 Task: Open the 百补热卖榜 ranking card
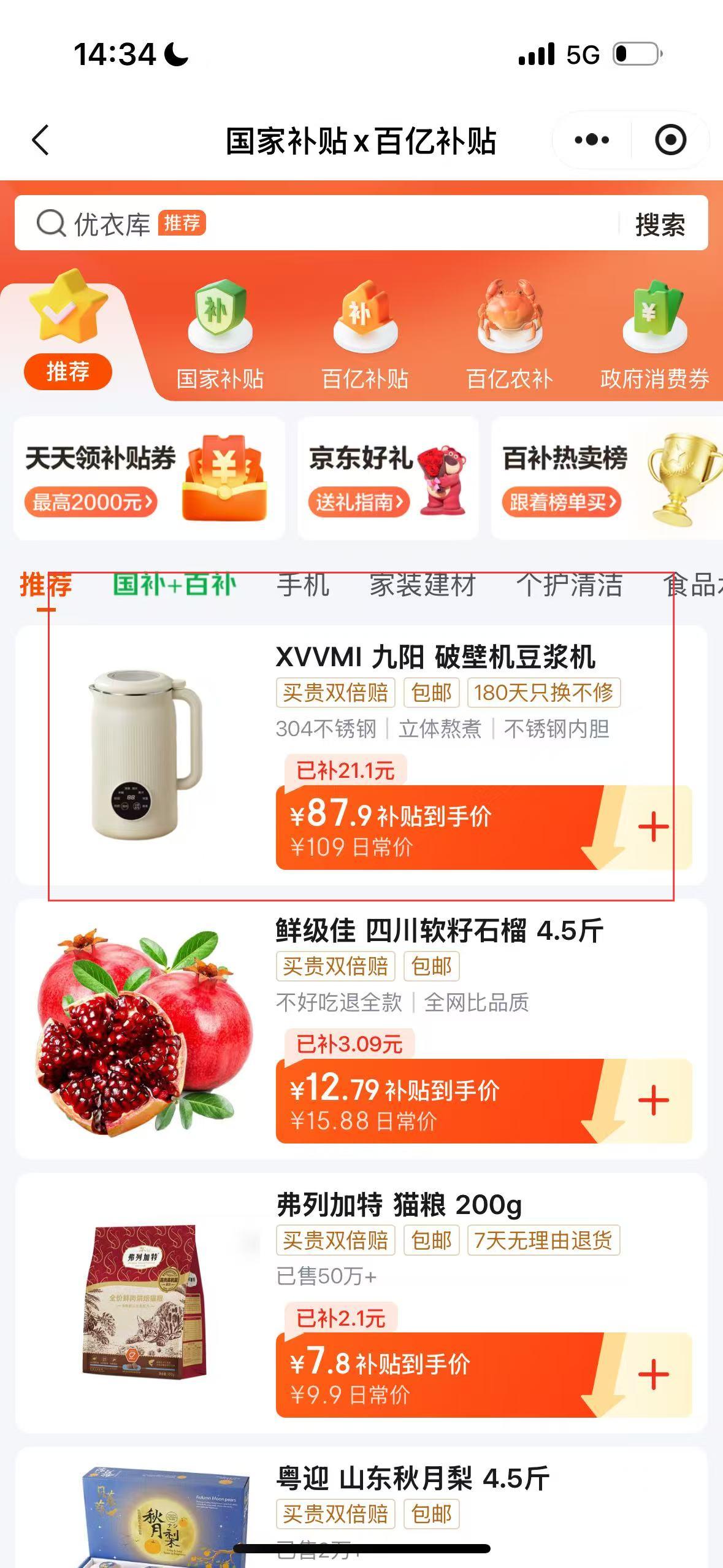tap(607, 478)
